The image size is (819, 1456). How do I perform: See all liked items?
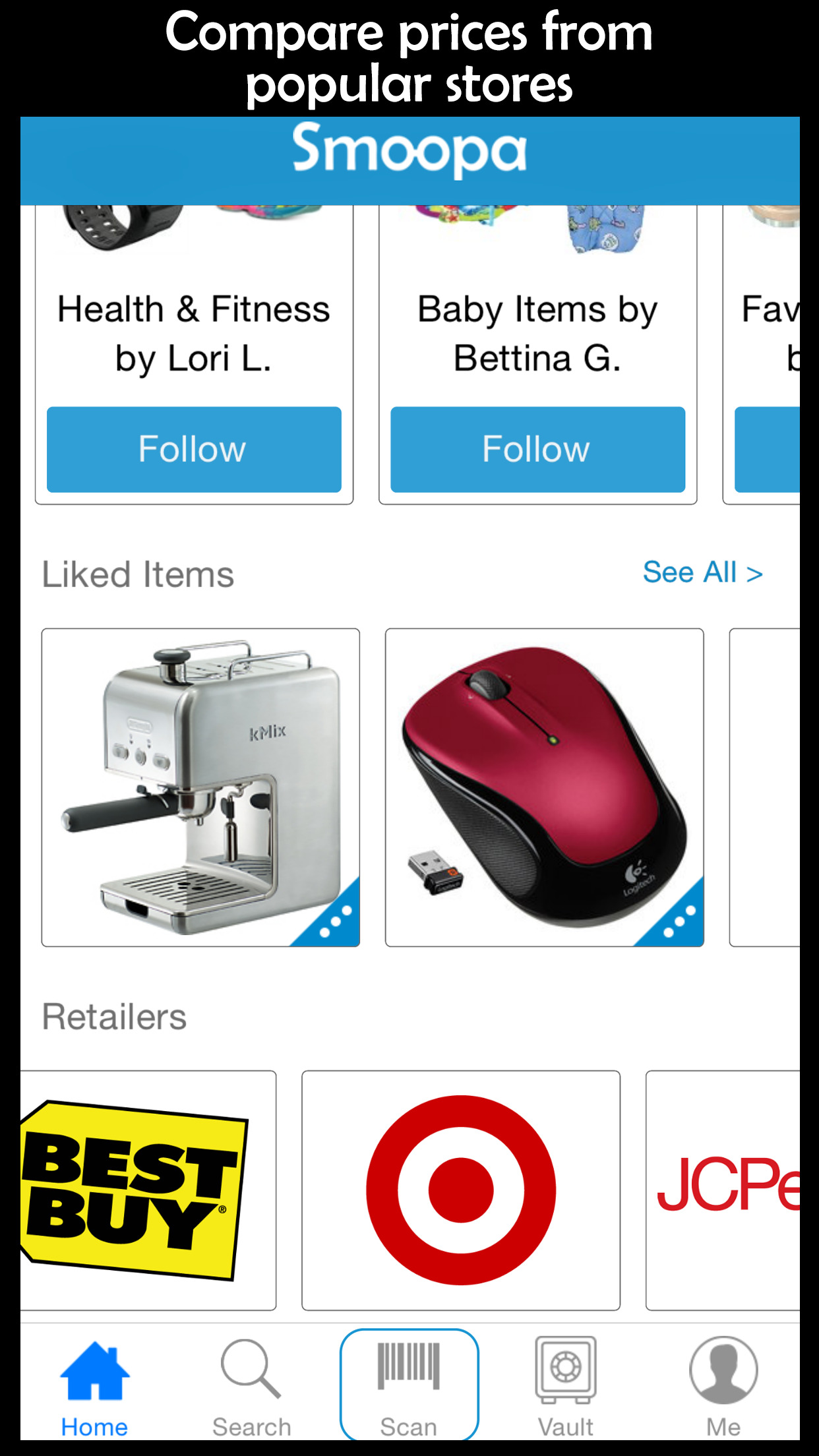[702, 572]
